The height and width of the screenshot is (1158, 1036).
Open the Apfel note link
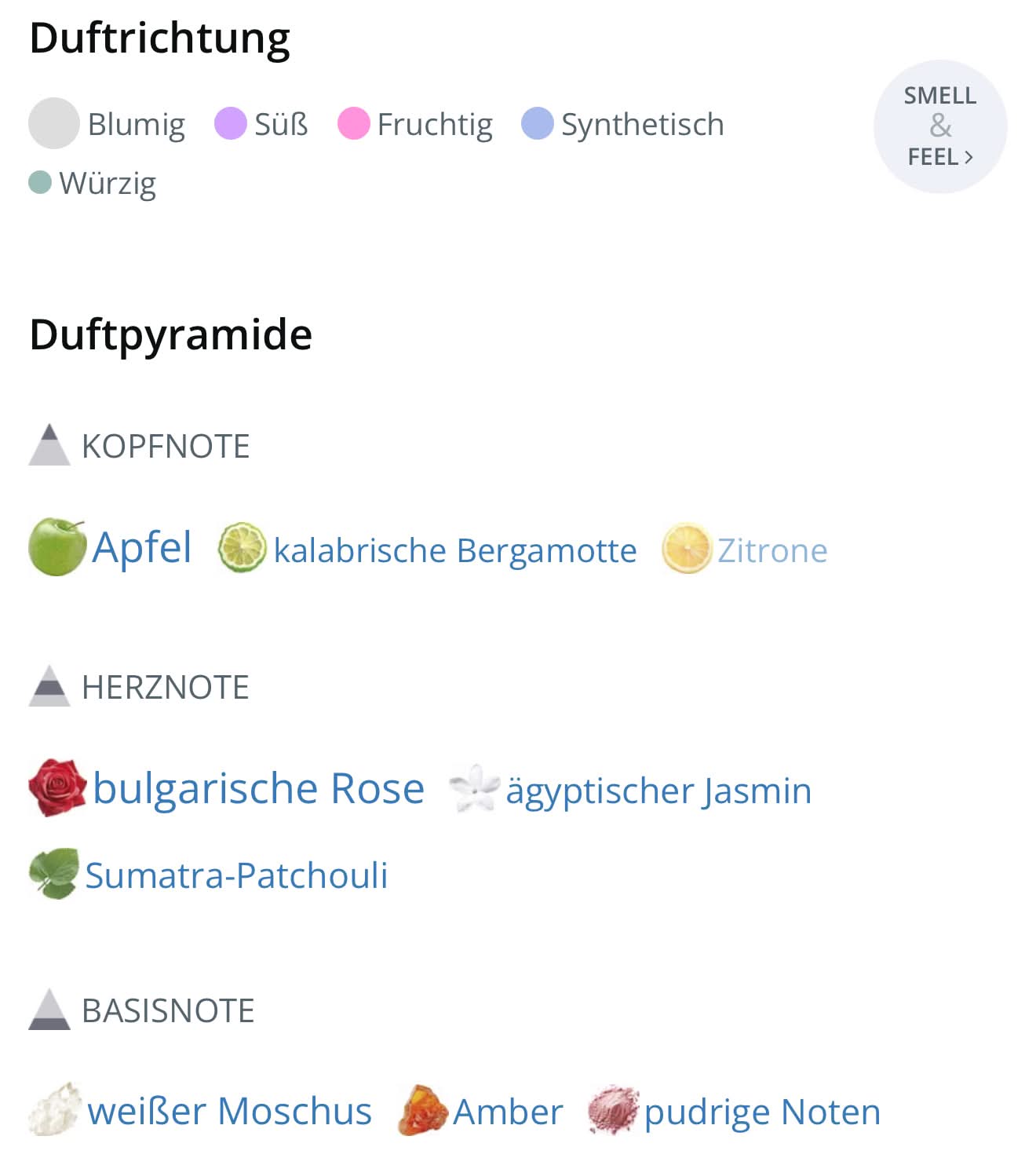[141, 548]
